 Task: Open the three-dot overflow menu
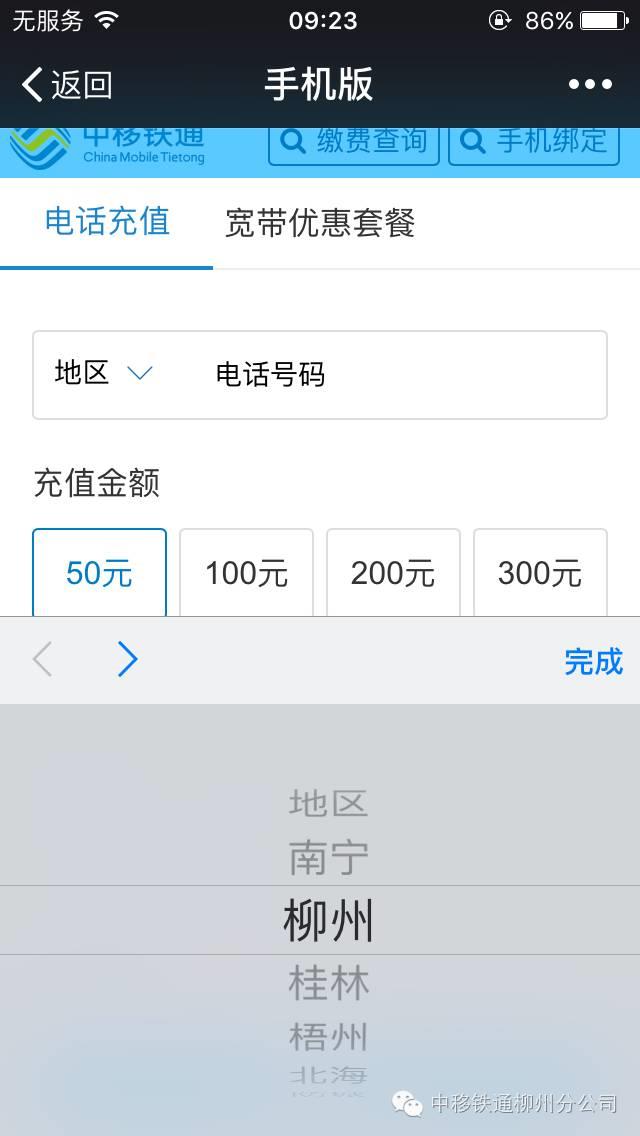(x=590, y=85)
